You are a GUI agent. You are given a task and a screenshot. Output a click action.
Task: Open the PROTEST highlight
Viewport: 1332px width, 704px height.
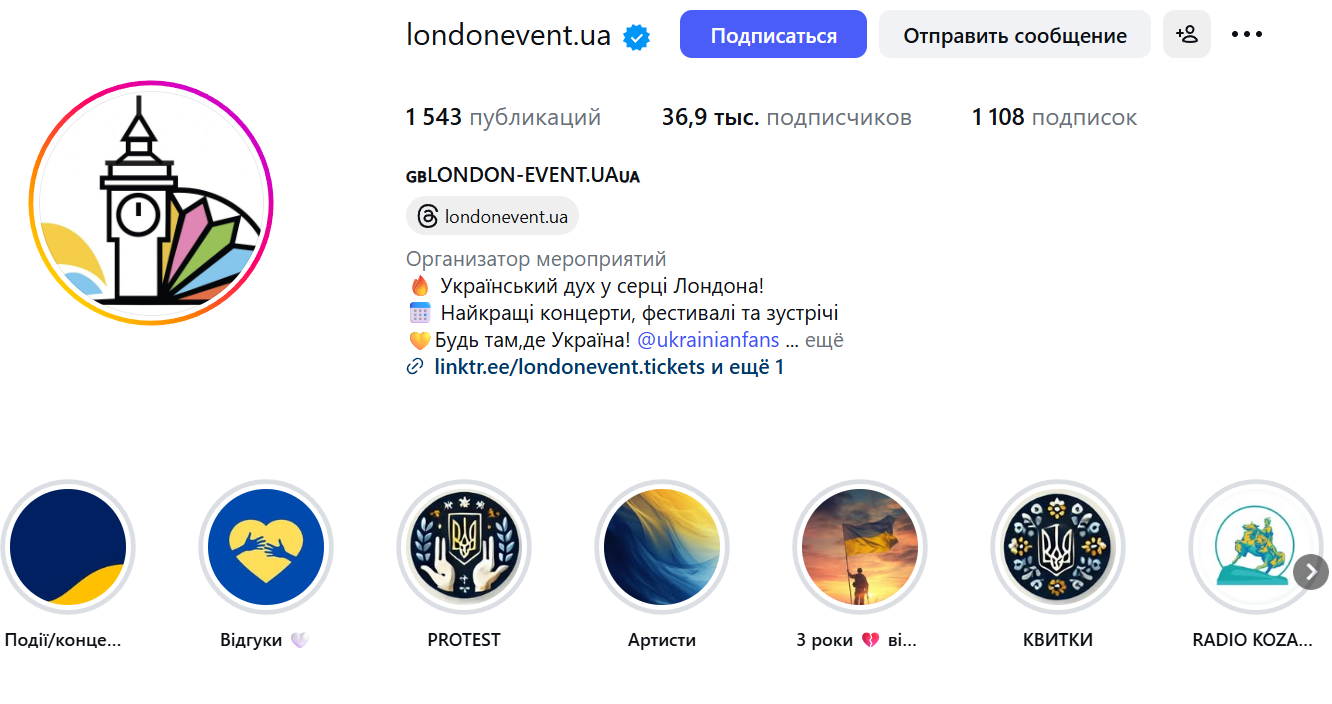(x=464, y=548)
